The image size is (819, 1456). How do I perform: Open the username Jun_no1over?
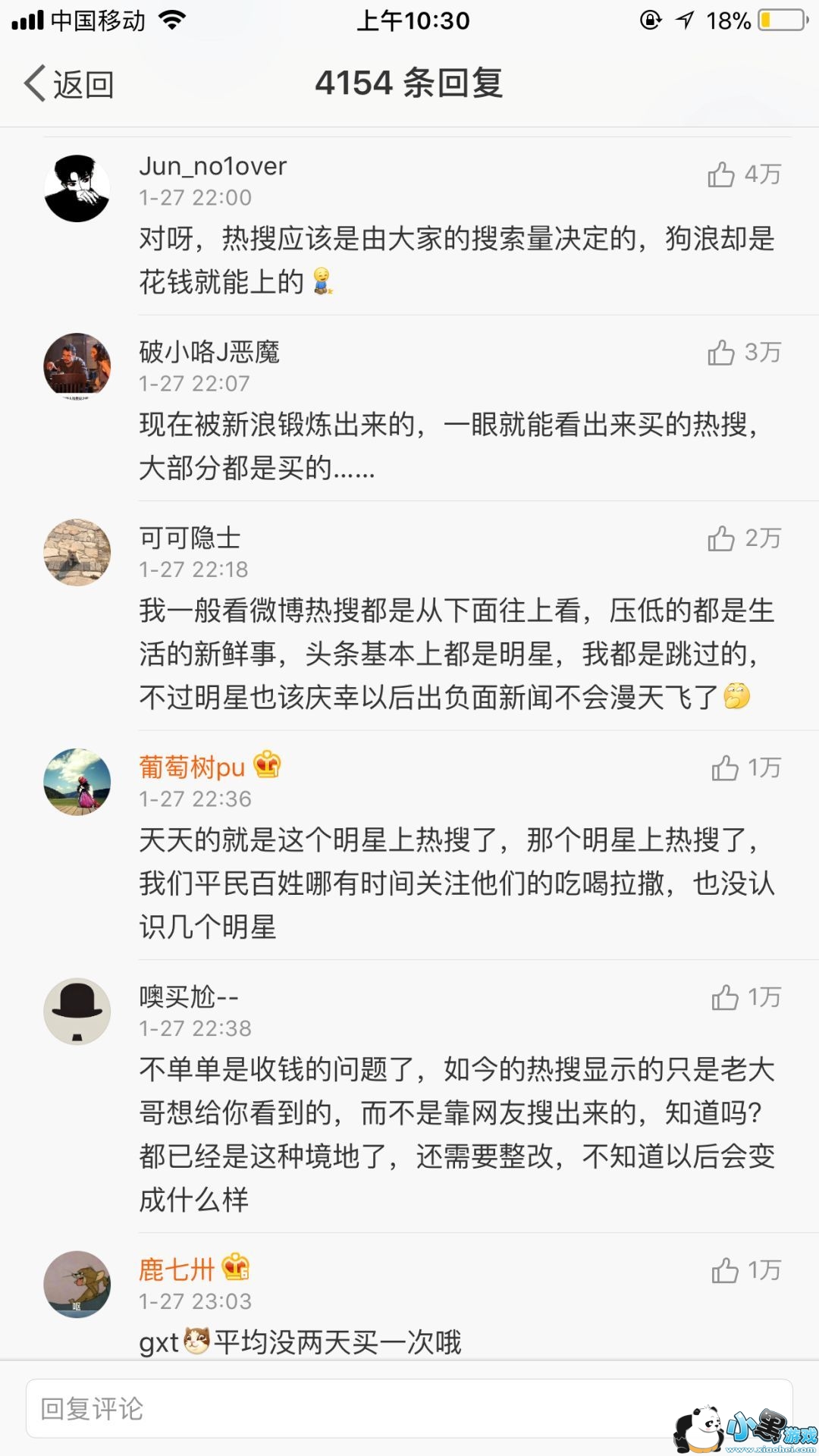click(212, 166)
